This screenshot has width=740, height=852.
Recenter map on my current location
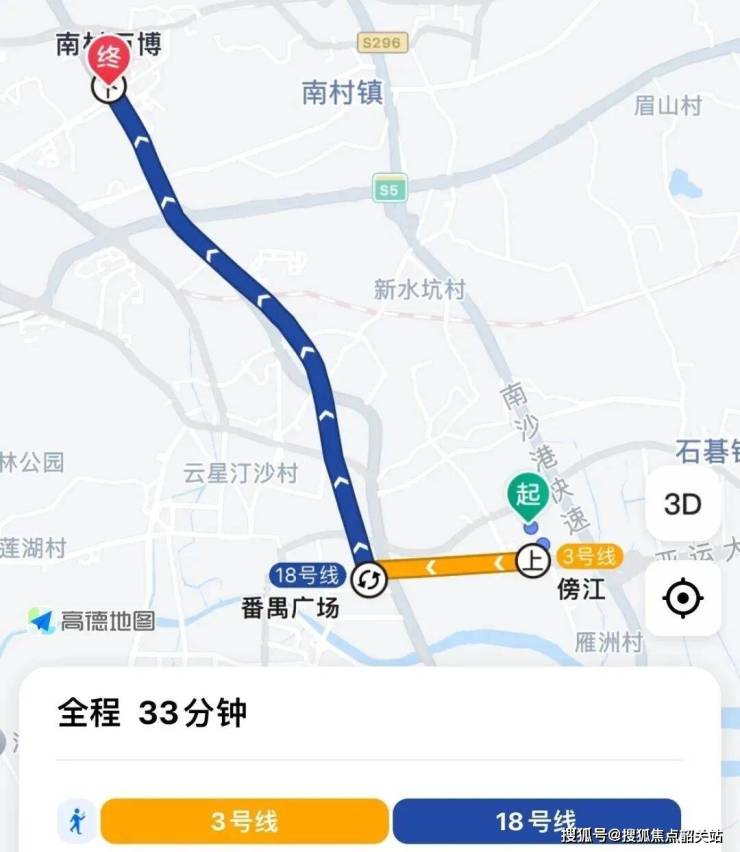(683, 598)
